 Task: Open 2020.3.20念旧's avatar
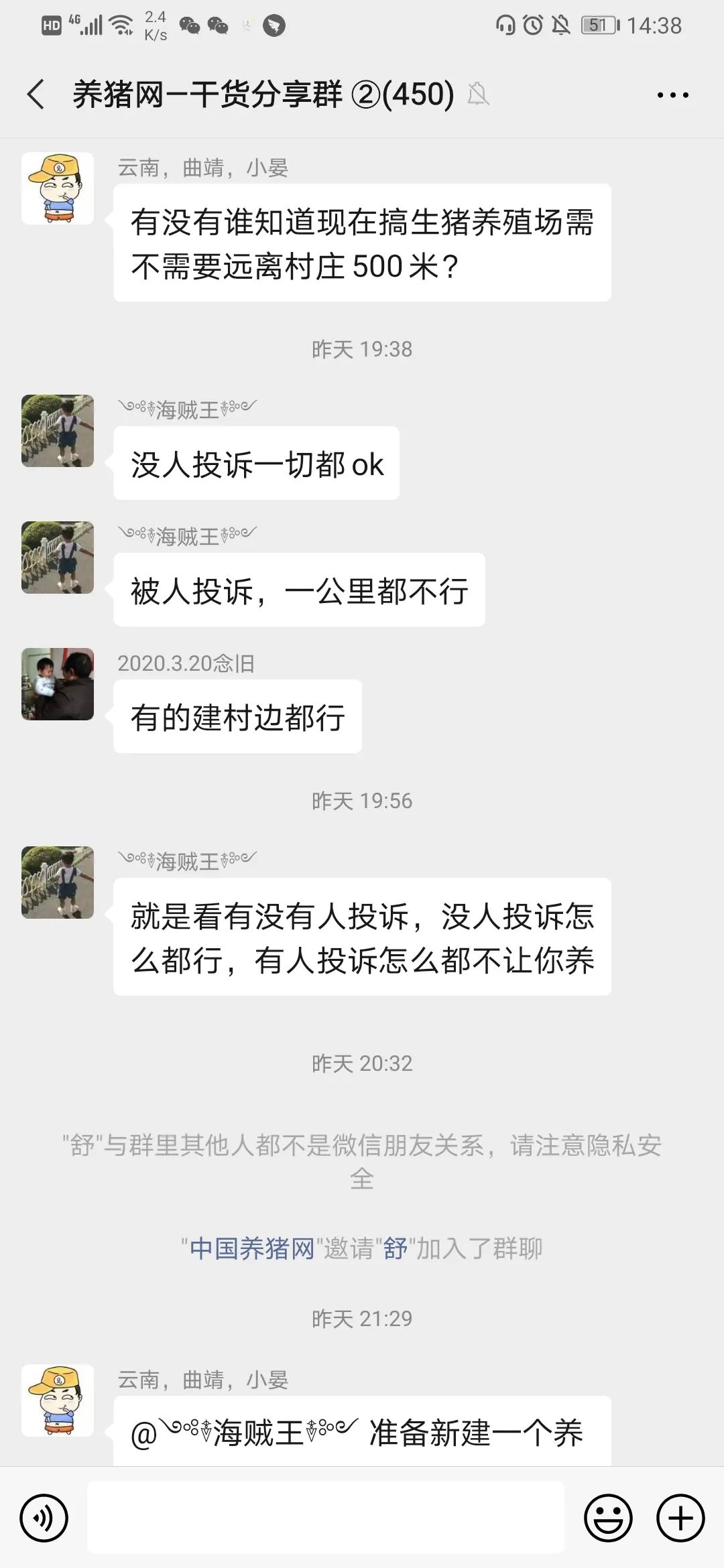click(x=58, y=684)
